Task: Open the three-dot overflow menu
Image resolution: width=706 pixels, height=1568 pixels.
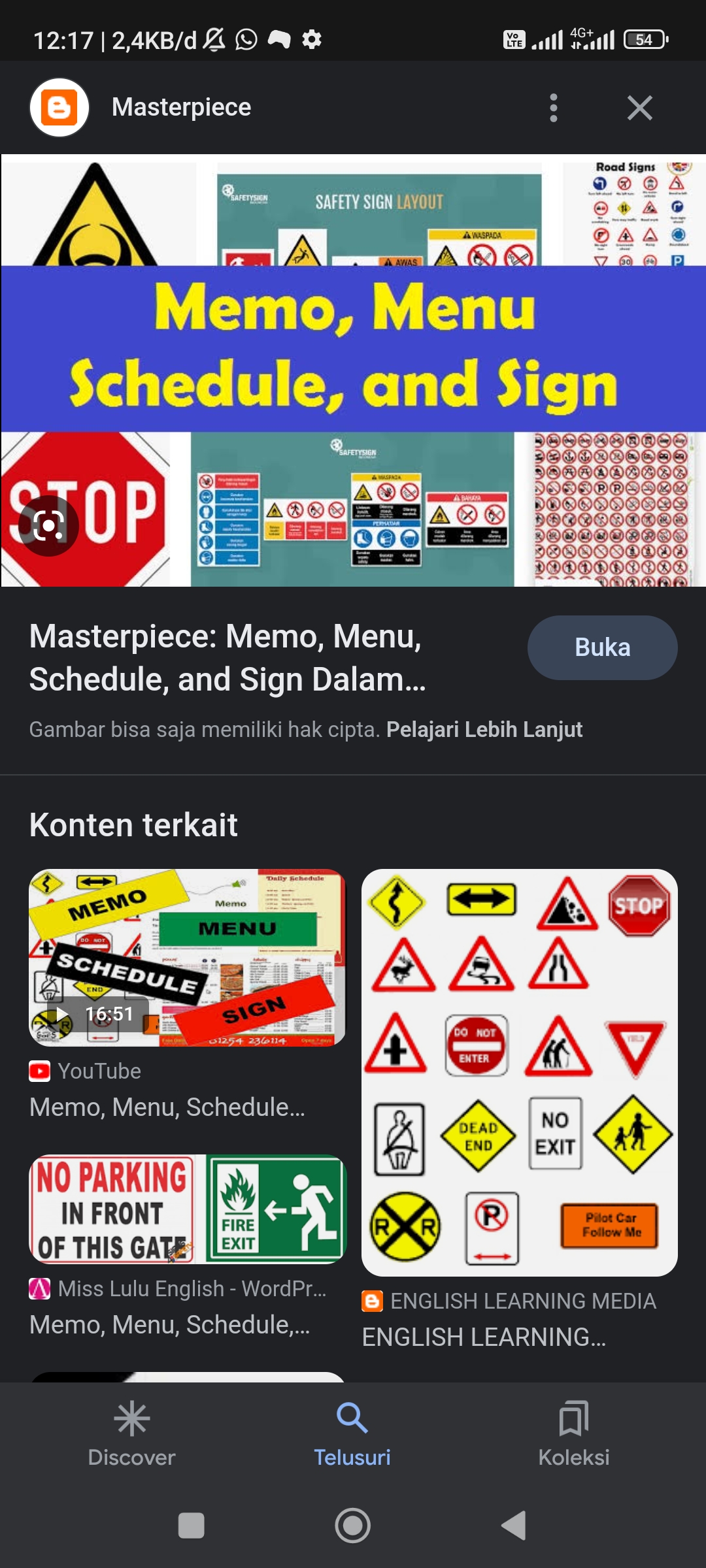Action: pos(554,108)
